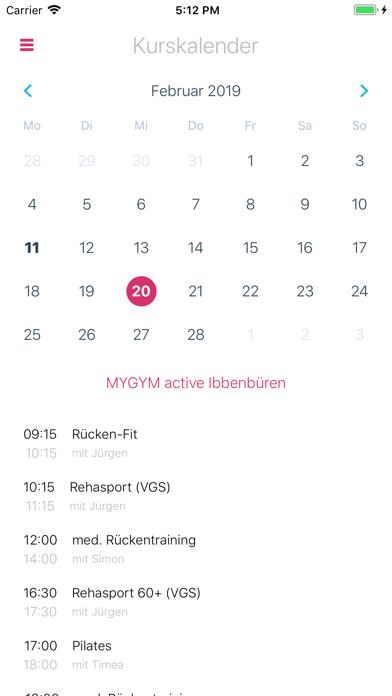This screenshot has height=696, width=392.
Task: Open Rehasport 60+ (VGS) course
Action: pos(196,601)
